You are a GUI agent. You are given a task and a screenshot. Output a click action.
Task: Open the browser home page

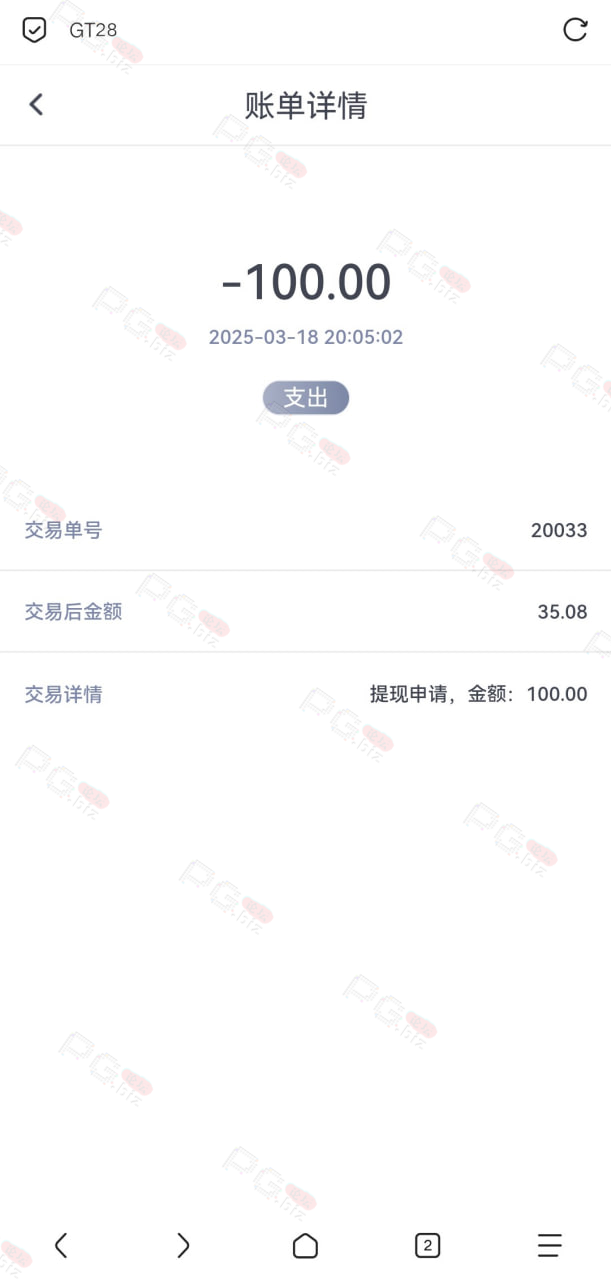click(305, 1245)
